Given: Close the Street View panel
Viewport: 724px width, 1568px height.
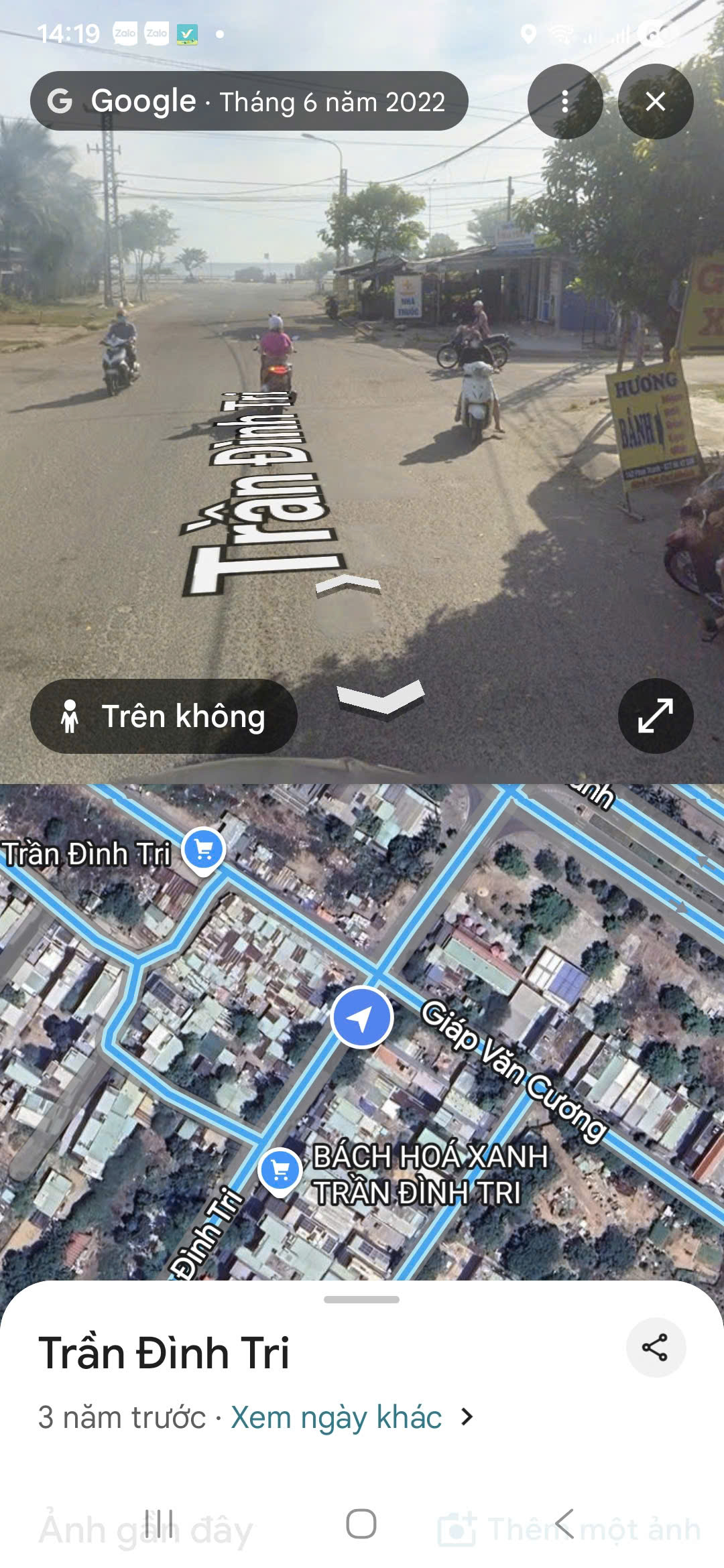Looking at the screenshot, I should click(655, 101).
